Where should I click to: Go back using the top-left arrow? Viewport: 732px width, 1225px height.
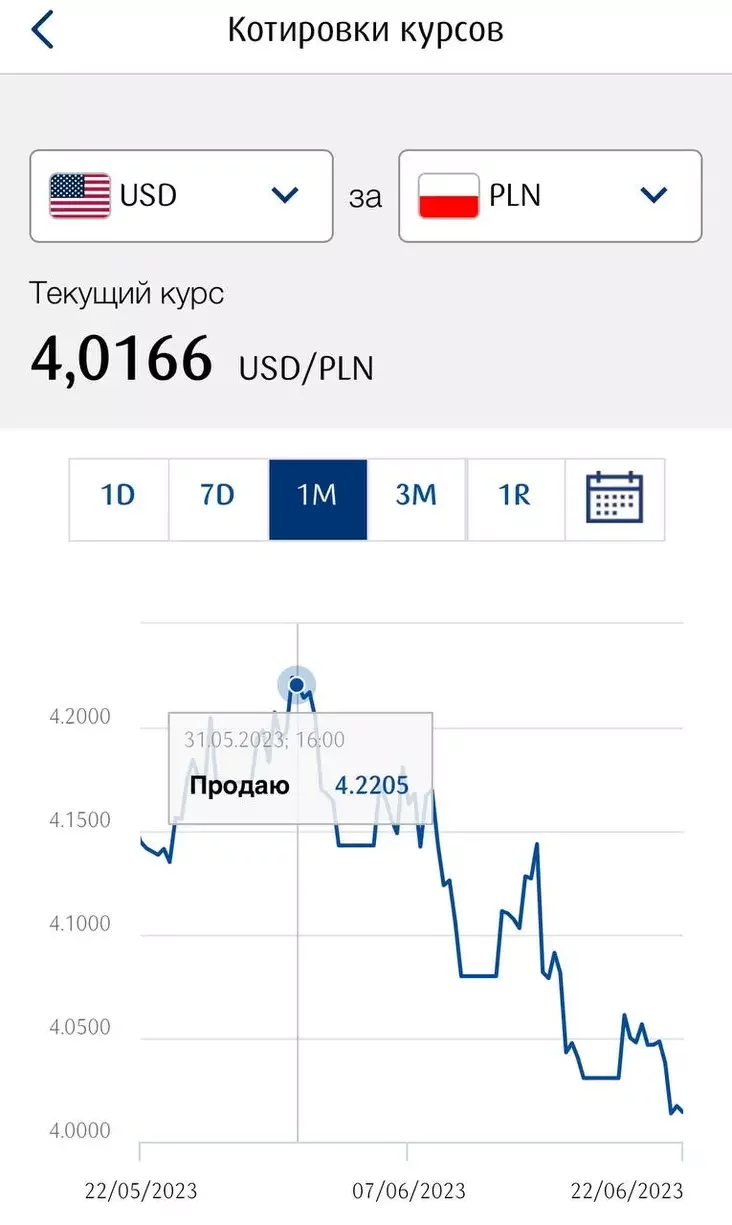[42, 30]
